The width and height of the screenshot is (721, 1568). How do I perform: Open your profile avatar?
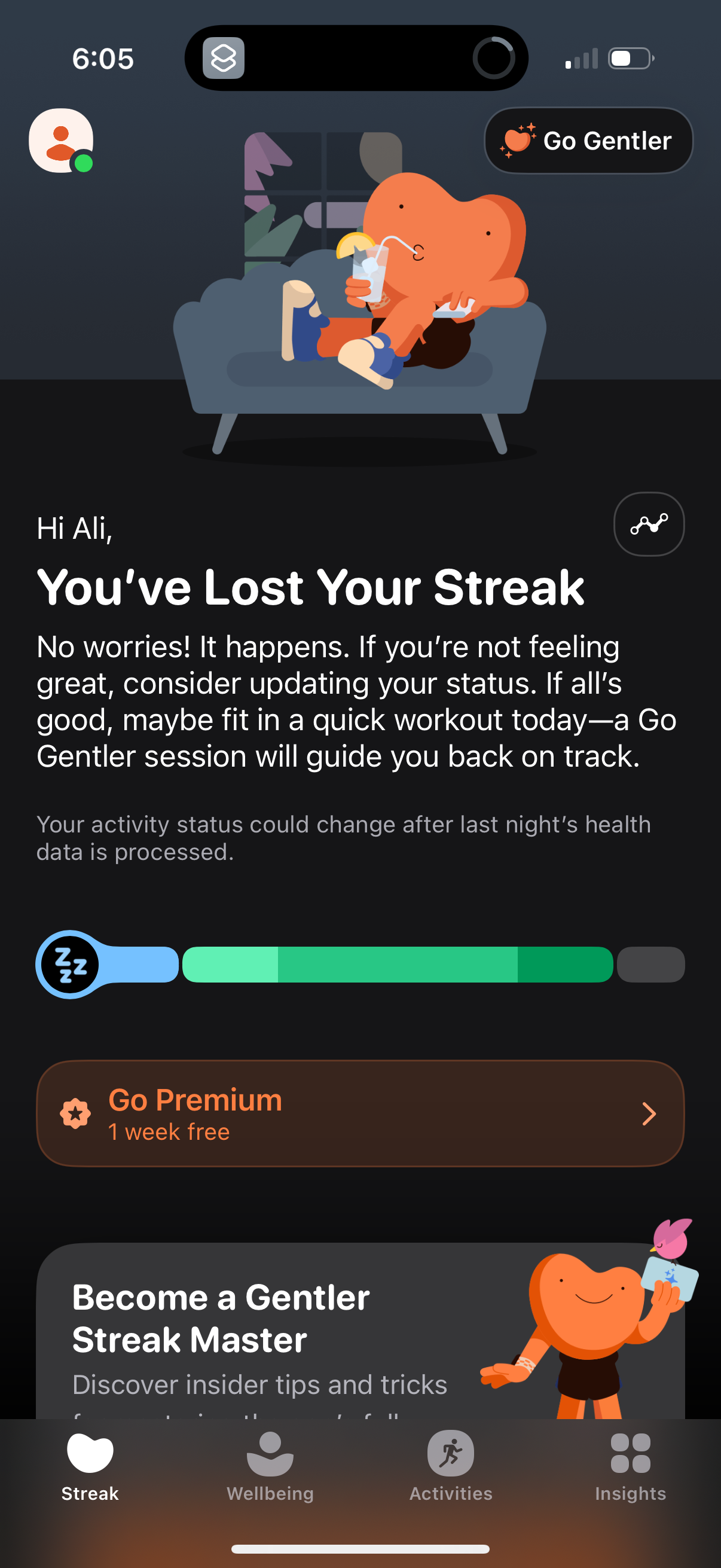pyautogui.click(x=61, y=141)
